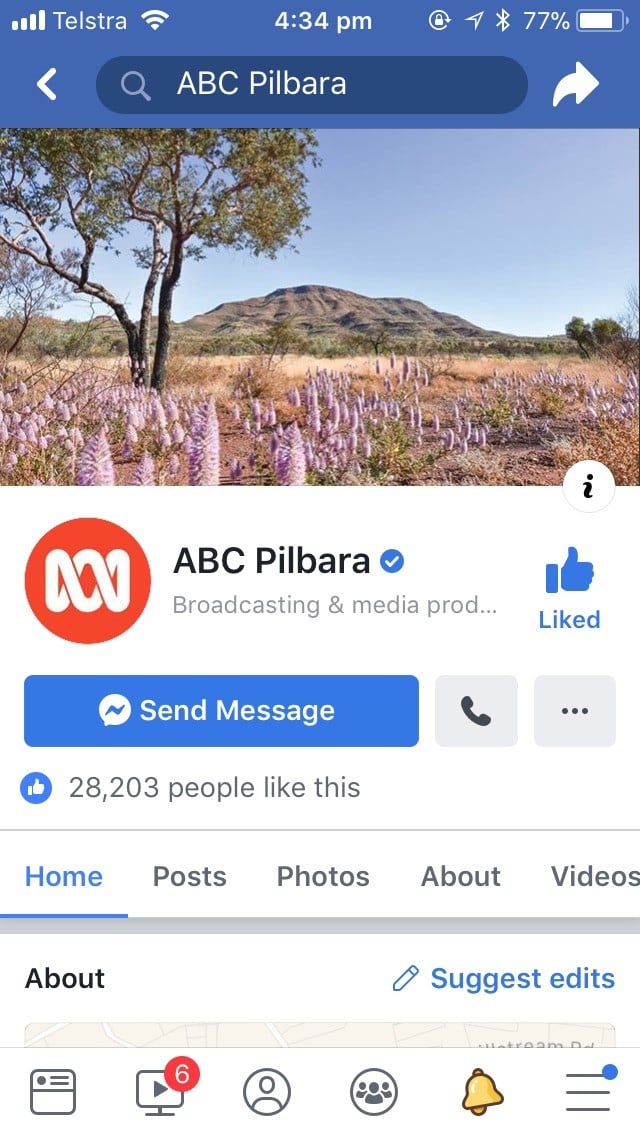Open the cover photo info icon
The image size is (640, 1136).
point(588,487)
